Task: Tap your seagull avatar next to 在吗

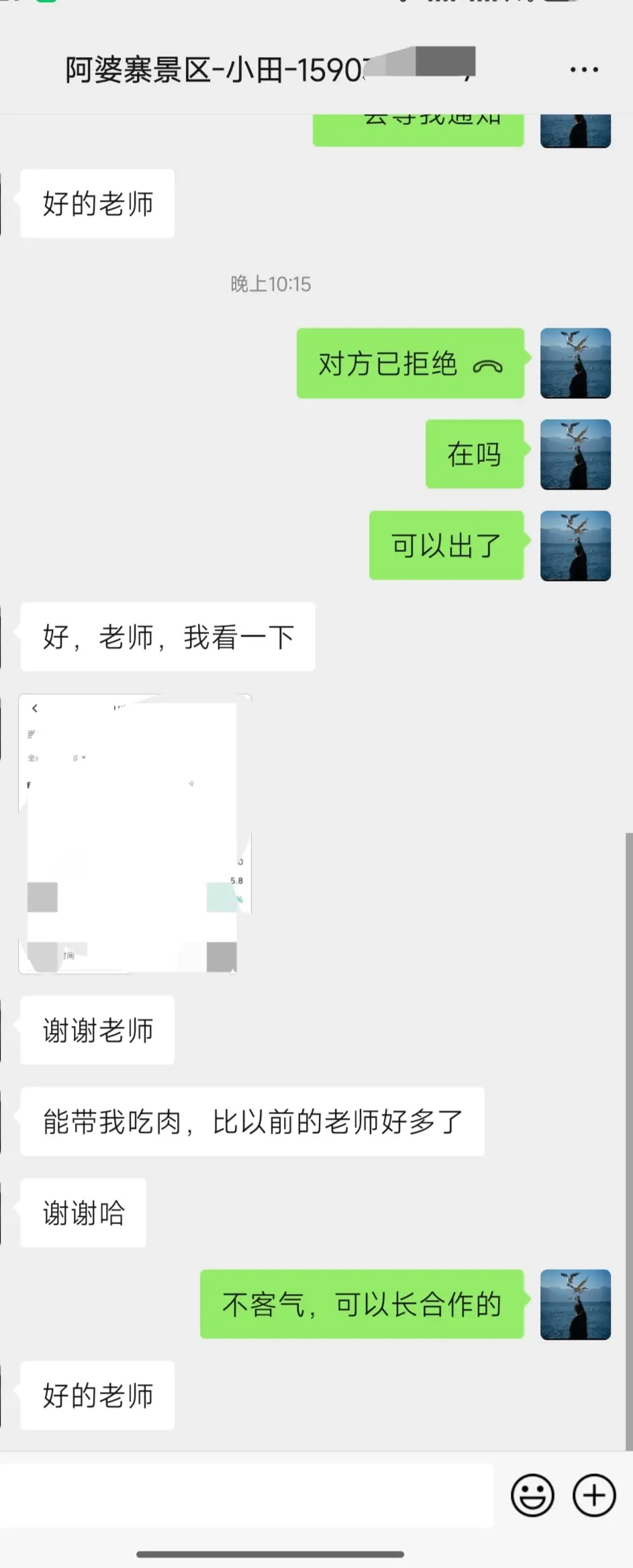Action: click(575, 455)
